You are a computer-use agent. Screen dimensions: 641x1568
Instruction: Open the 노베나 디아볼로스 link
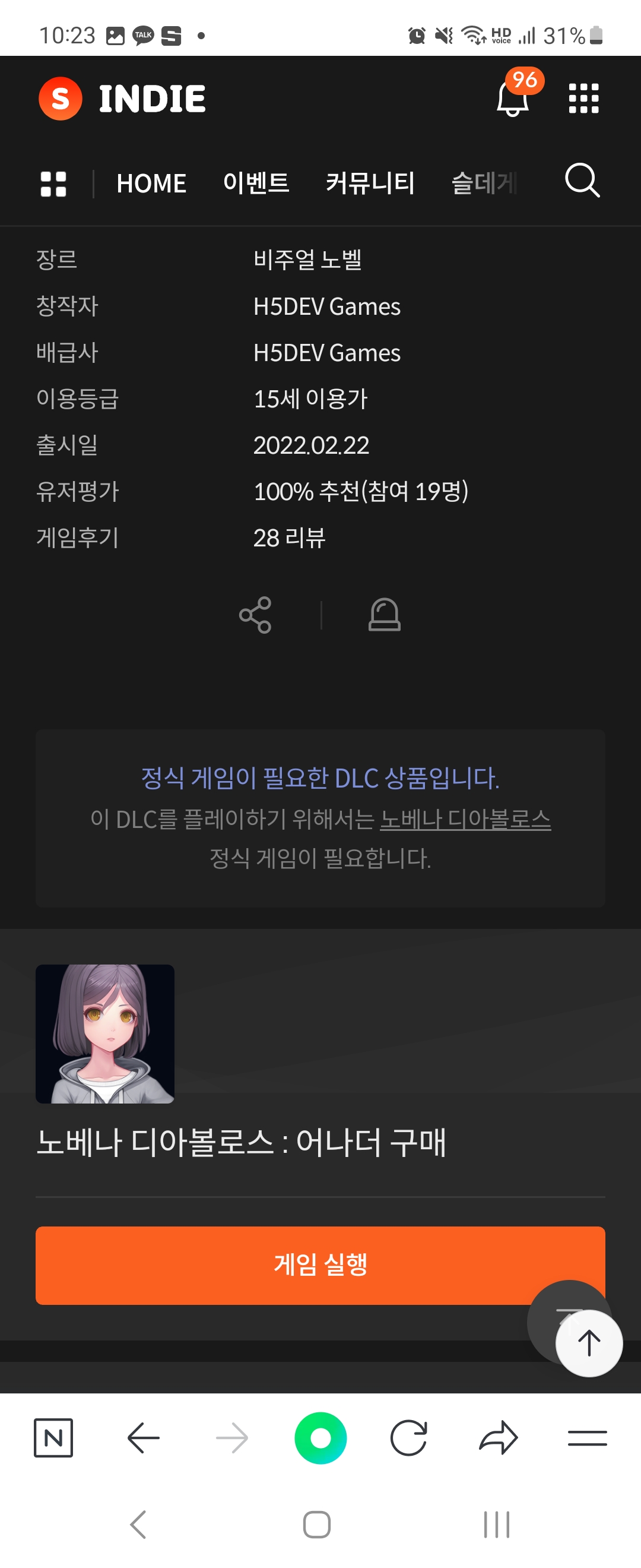pos(465,819)
